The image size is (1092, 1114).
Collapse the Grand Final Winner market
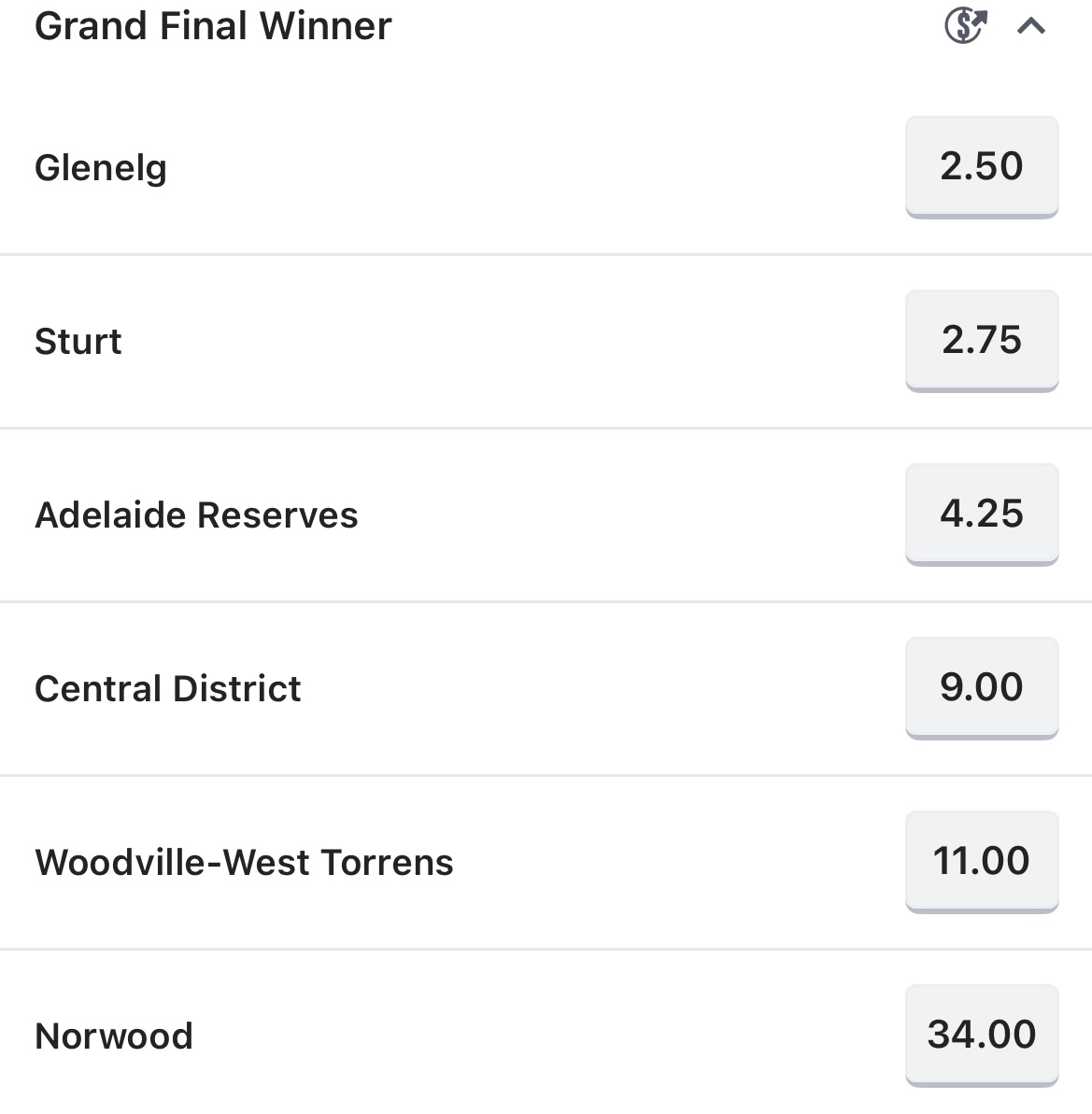pos(1030,26)
